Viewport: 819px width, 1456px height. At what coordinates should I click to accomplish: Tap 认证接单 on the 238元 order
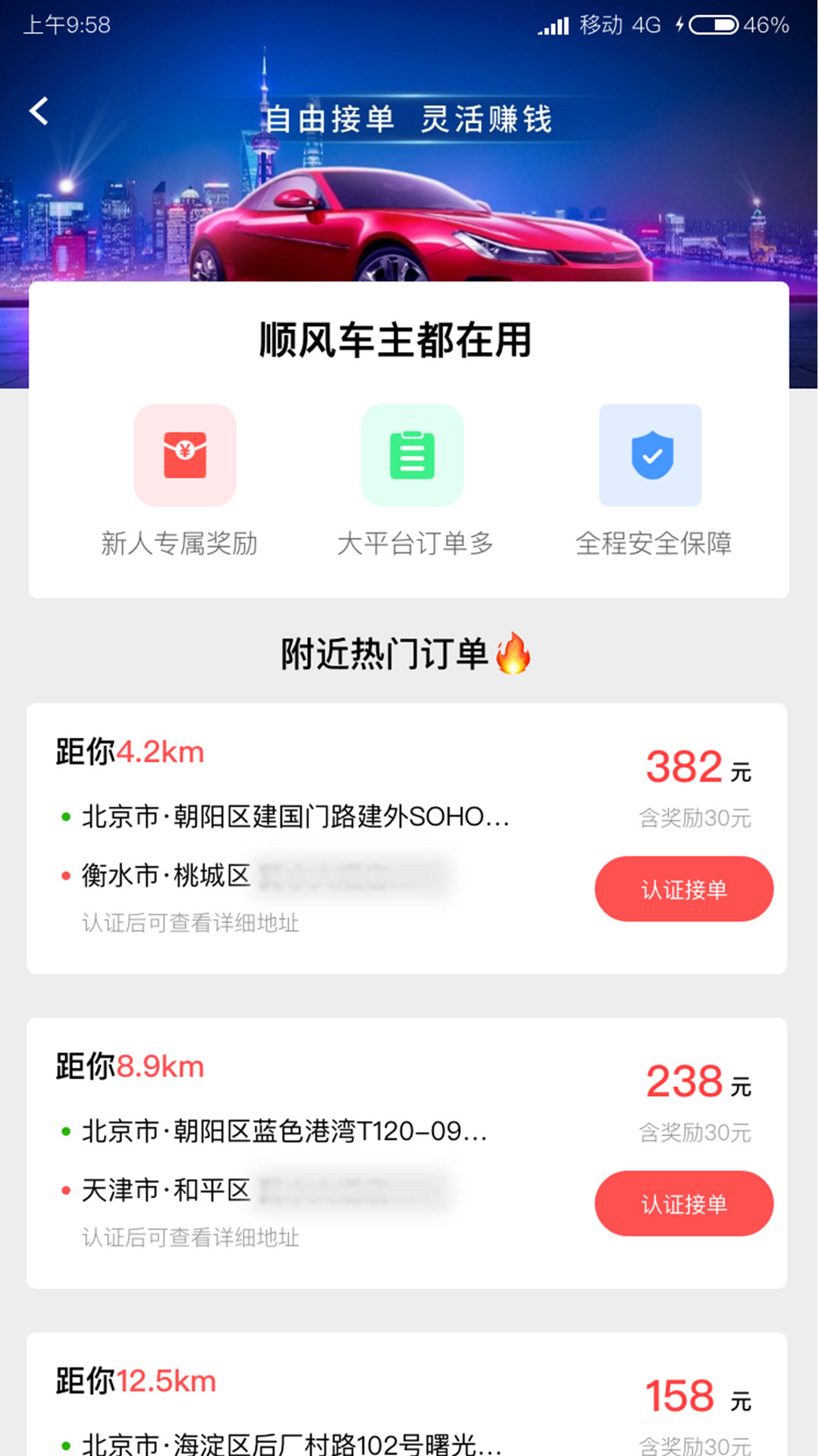coord(683,1203)
